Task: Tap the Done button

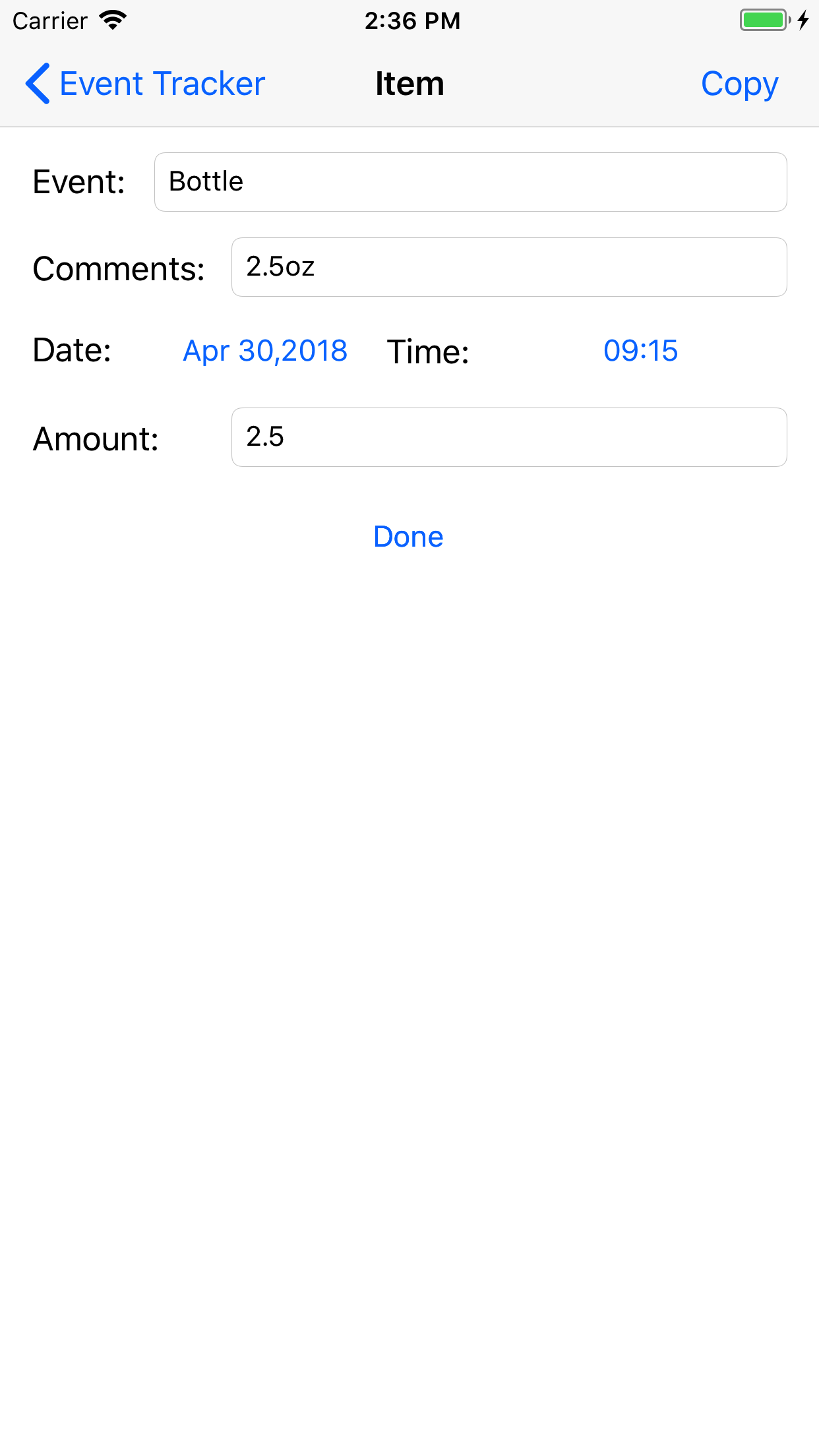Action: (408, 537)
